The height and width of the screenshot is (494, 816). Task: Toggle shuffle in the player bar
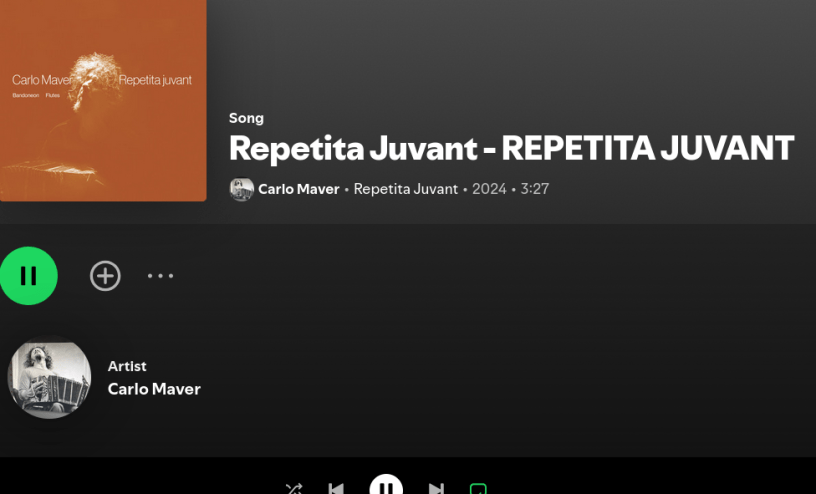click(294, 488)
